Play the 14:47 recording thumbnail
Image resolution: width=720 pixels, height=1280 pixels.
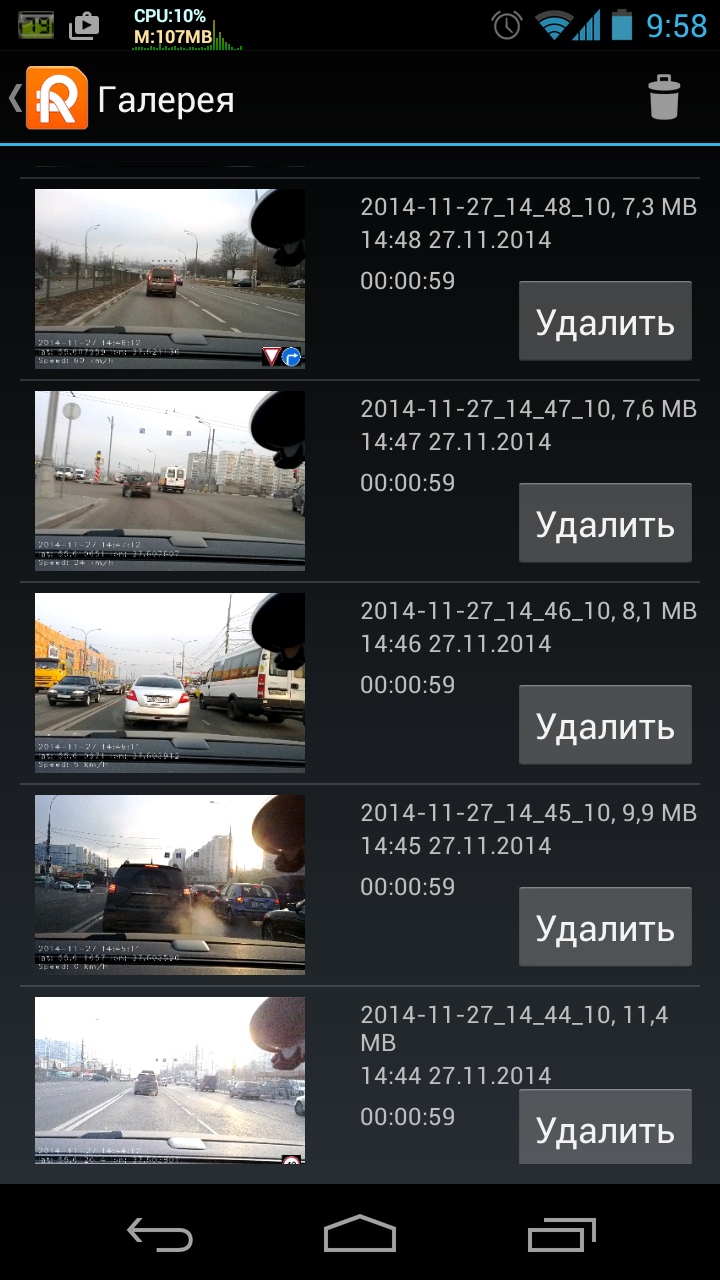[x=169, y=480]
